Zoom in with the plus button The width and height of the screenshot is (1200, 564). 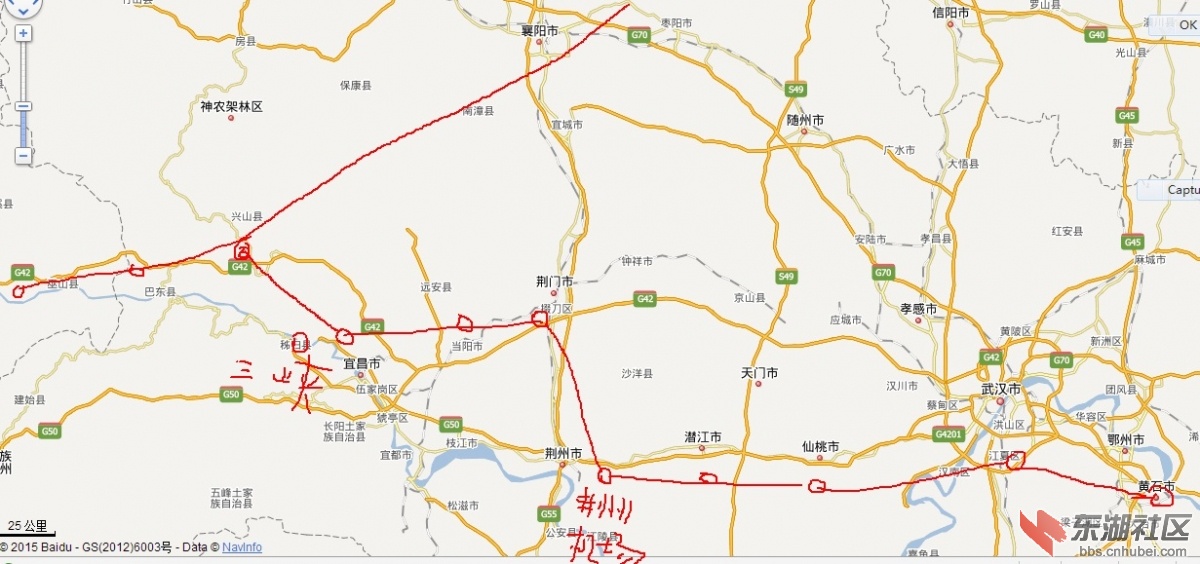click(x=23, y=33)
